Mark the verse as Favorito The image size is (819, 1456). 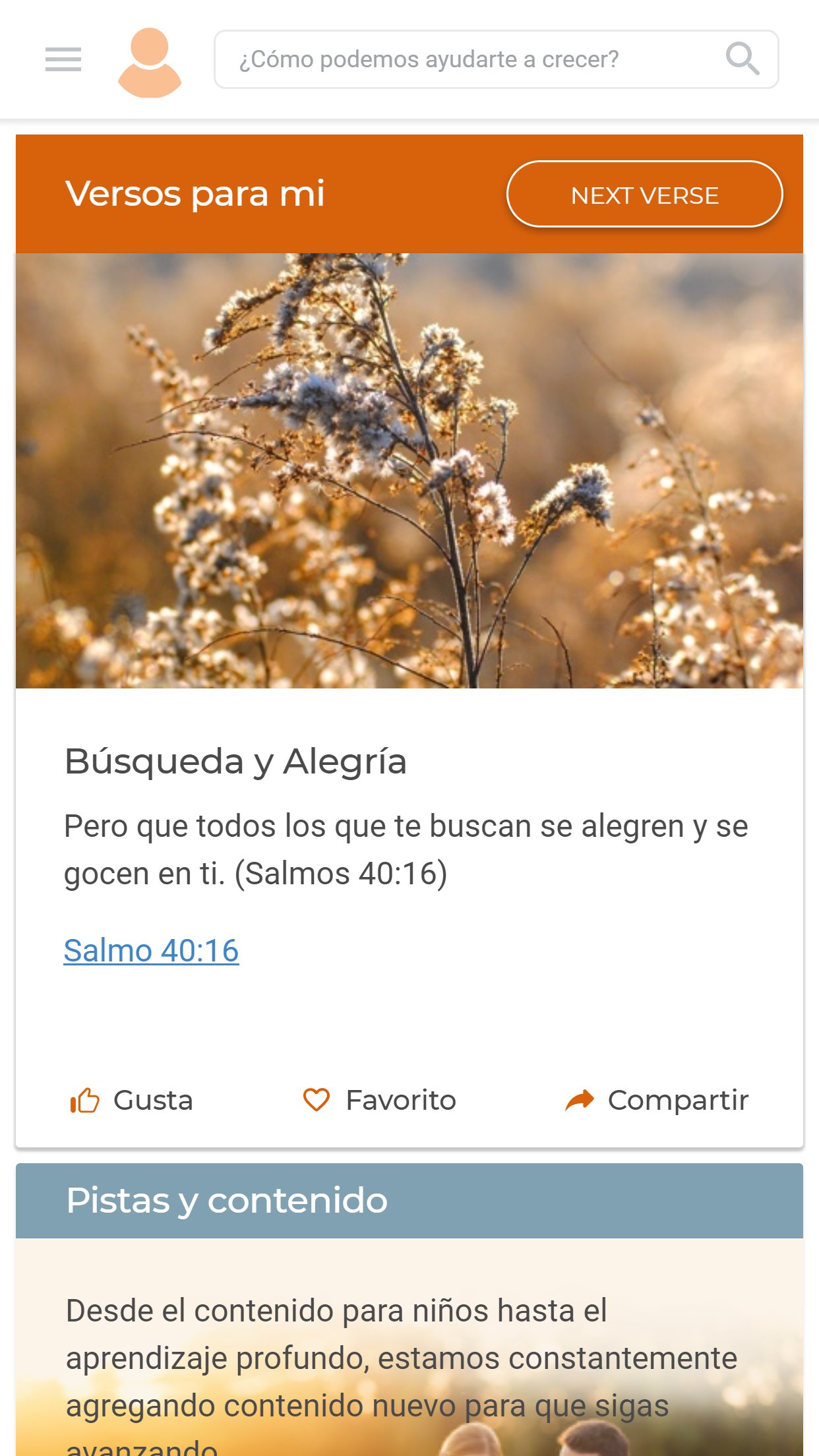(379, 1100)
